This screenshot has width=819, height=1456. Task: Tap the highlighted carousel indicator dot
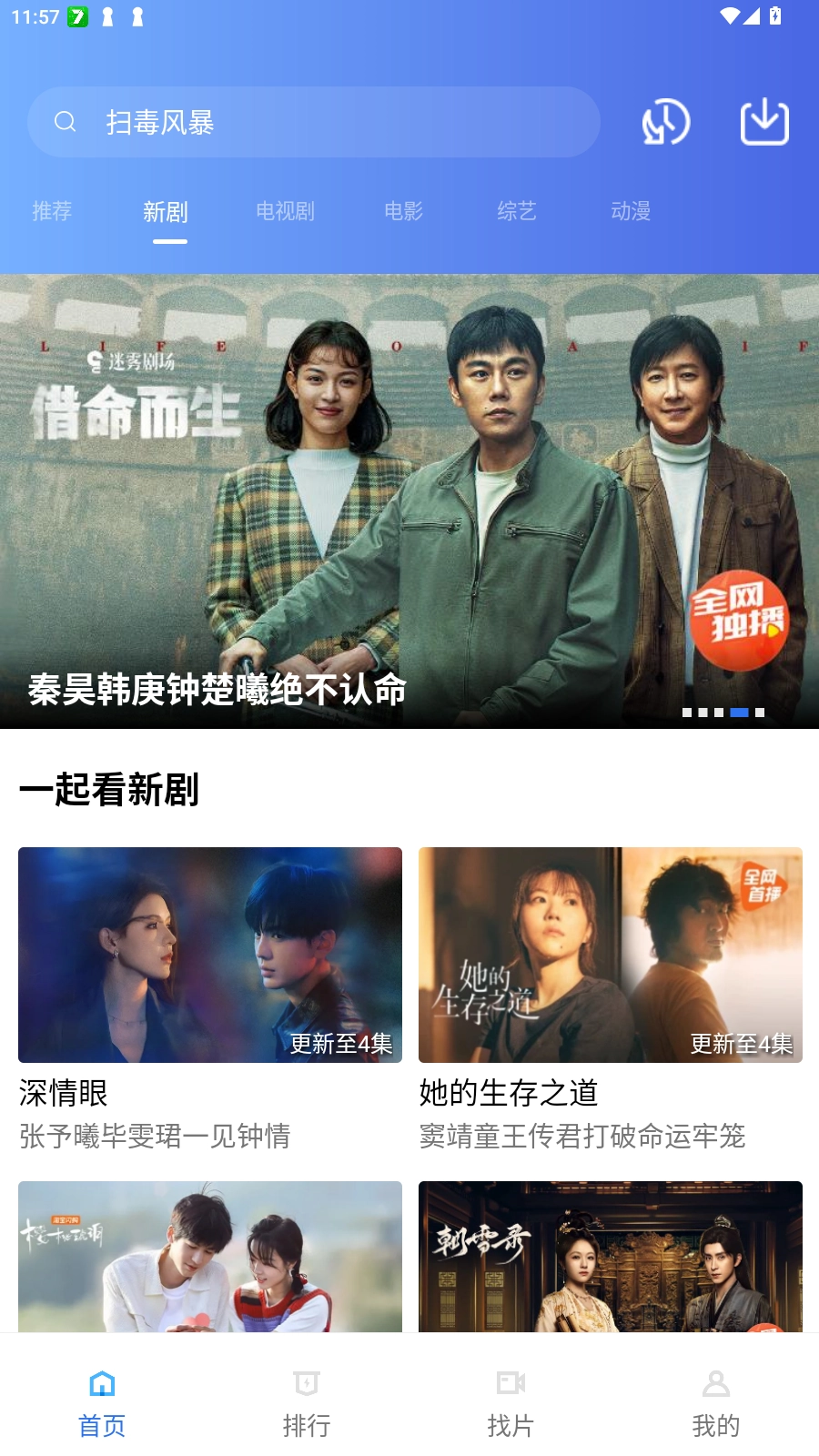(x=737, y=713)
